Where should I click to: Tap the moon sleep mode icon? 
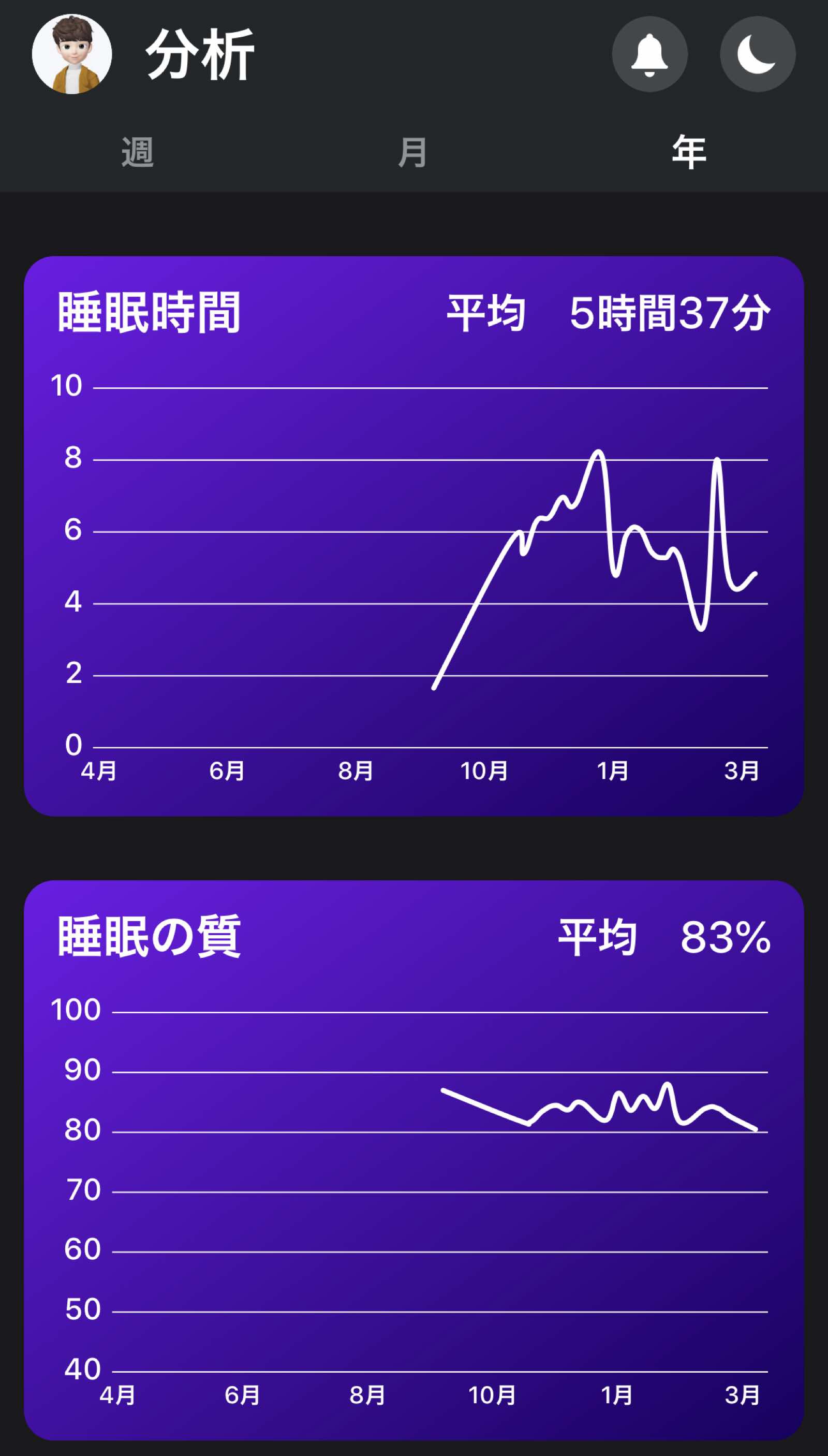pyautogui.click(x=758, y=54)
